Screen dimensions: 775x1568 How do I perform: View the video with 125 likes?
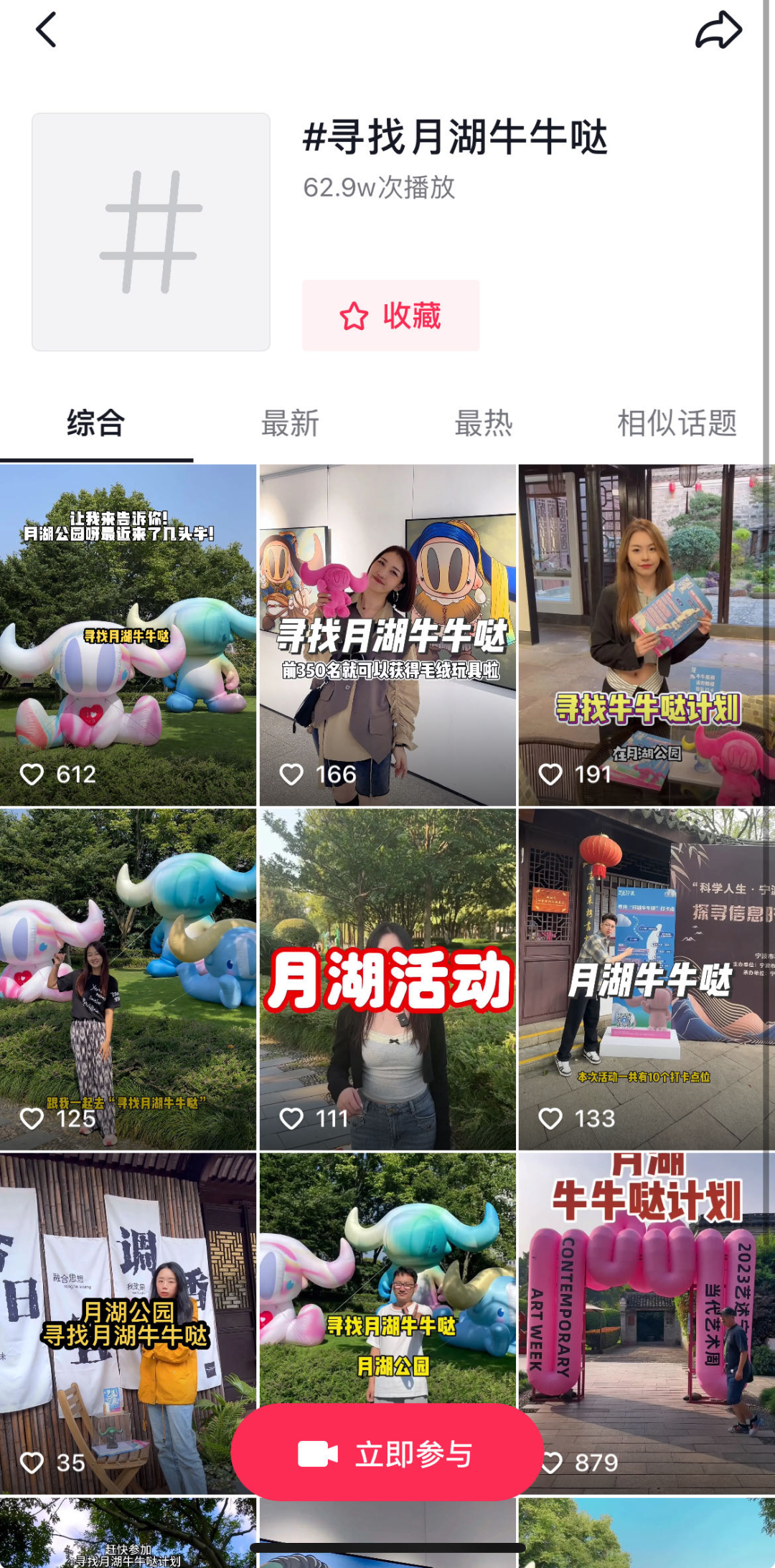(128, 979)
